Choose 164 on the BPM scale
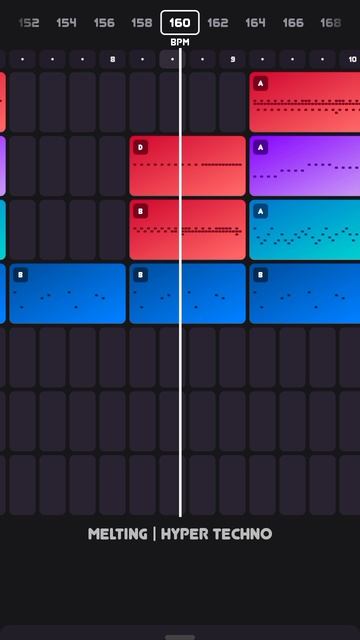Viewport: 360px width, 640px height. 255,23
